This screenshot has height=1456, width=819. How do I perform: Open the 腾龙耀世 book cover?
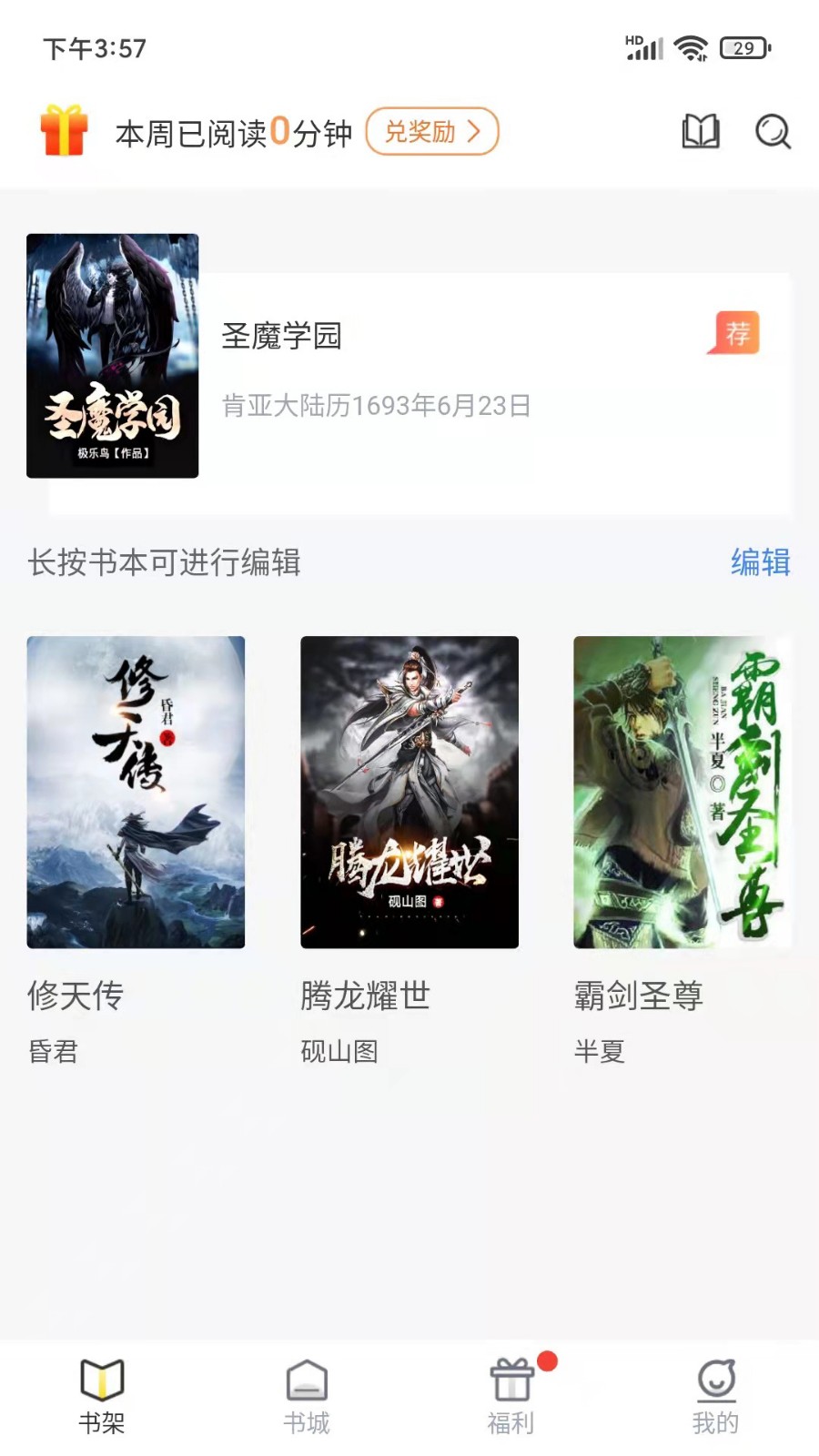click(409, 792)
